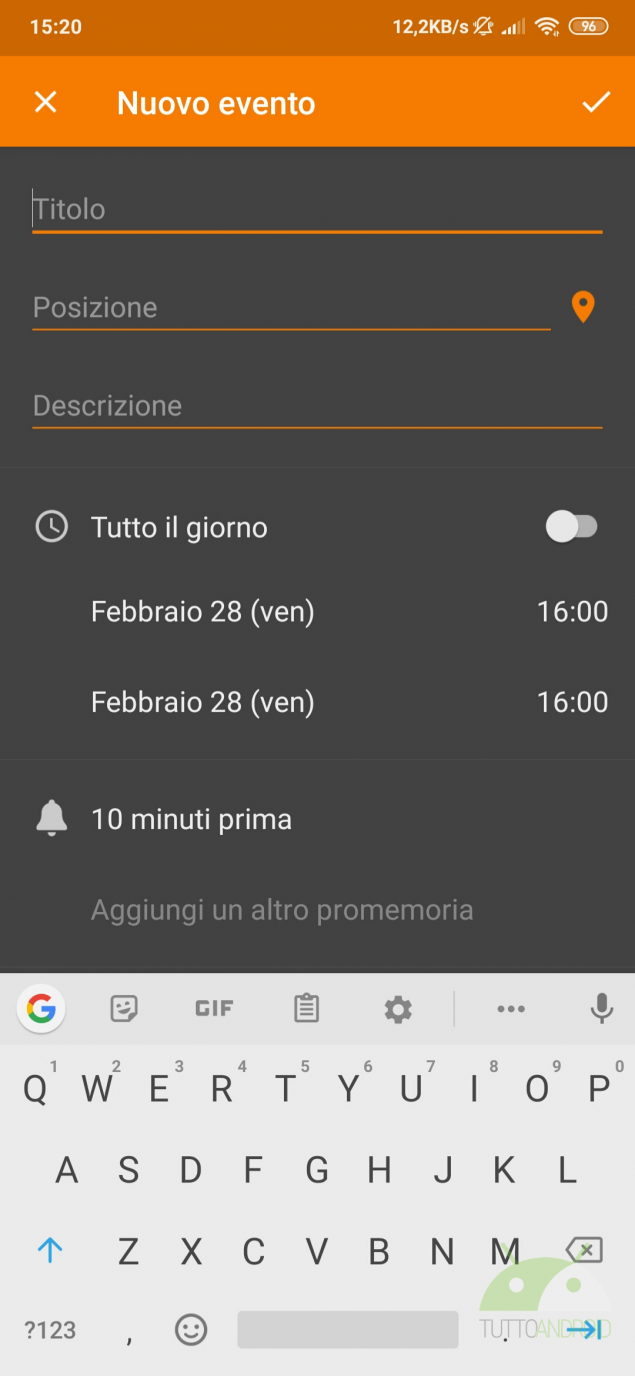Set the event's start time
This screenshot has height=1376, width=635.
[x=572, y=612]
